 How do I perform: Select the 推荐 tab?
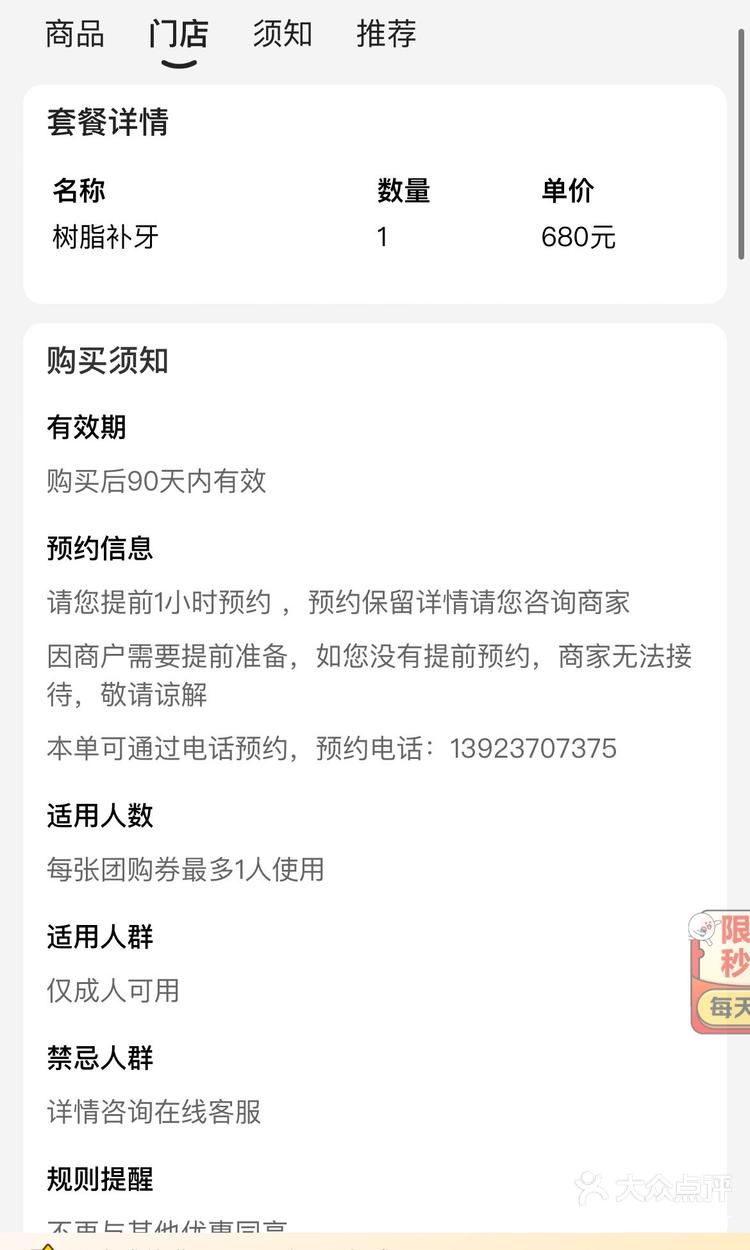387,34
